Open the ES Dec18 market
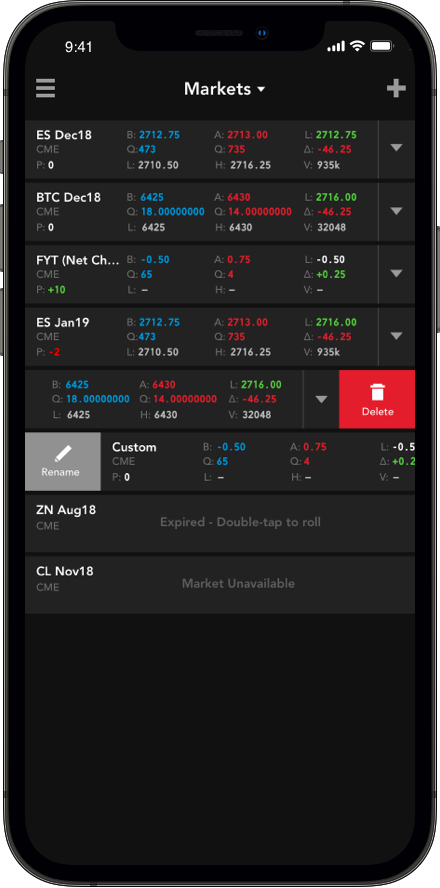 (202, 150)
